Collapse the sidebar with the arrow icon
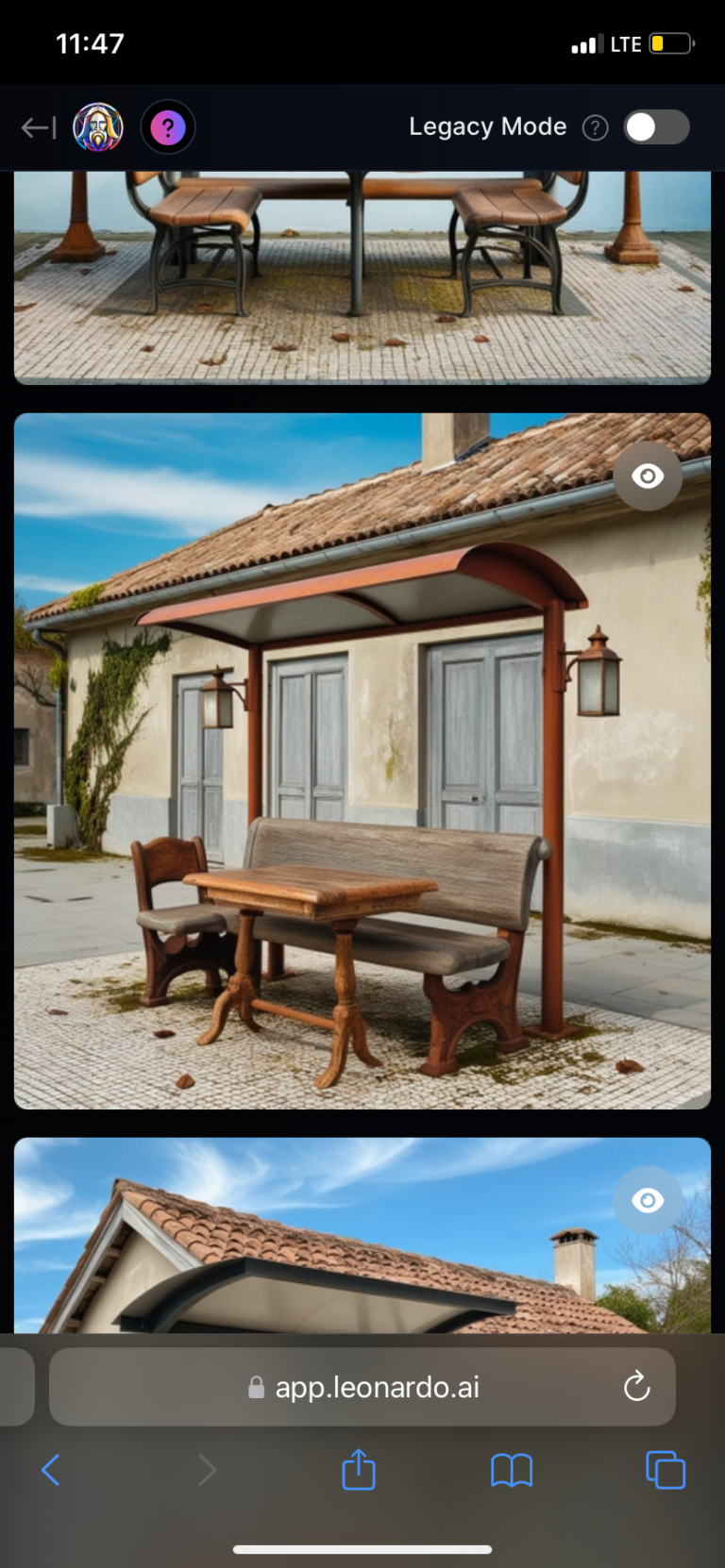This screenshot has height=1568, width=725. click(39, 127)
